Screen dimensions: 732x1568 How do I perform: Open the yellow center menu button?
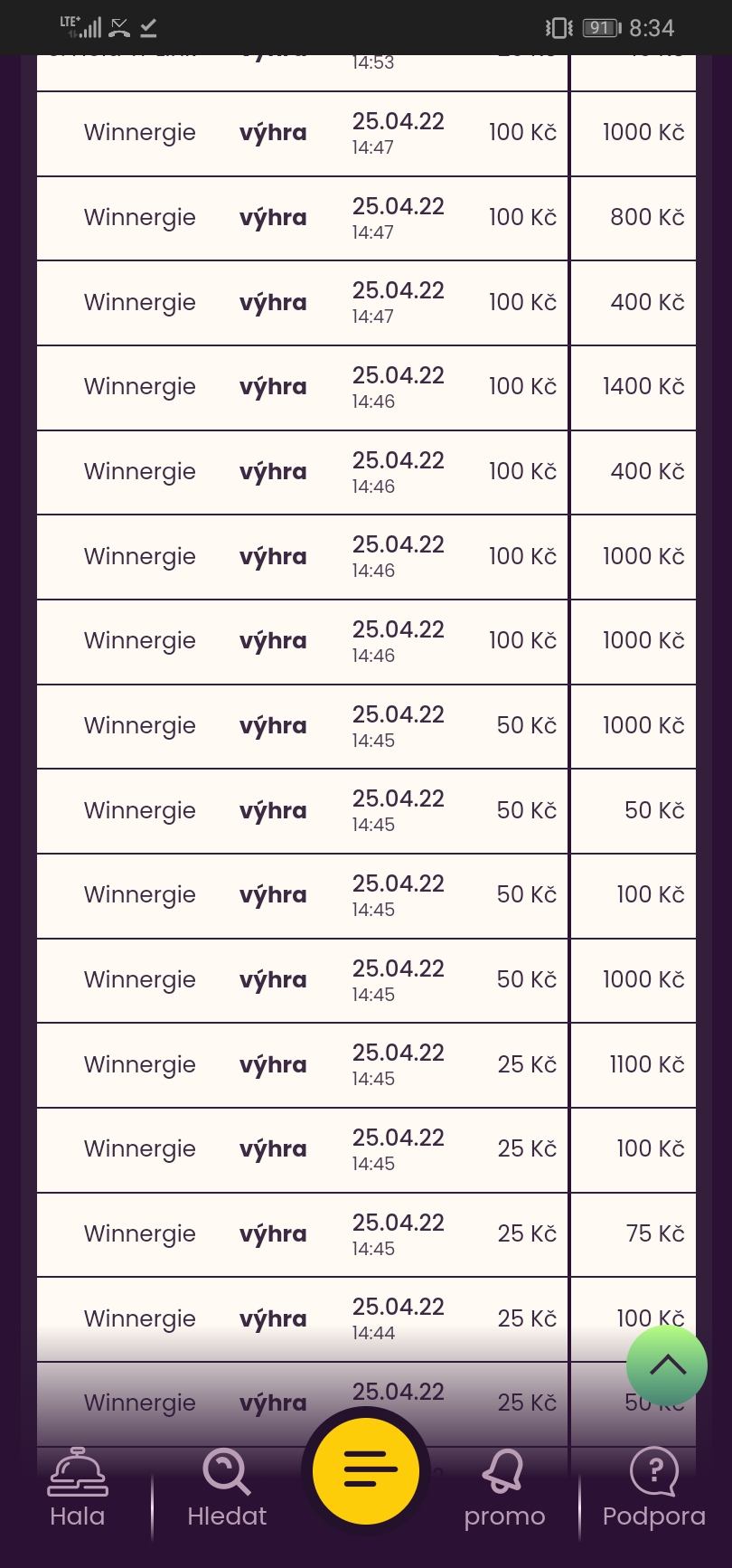pos(366,1470)
